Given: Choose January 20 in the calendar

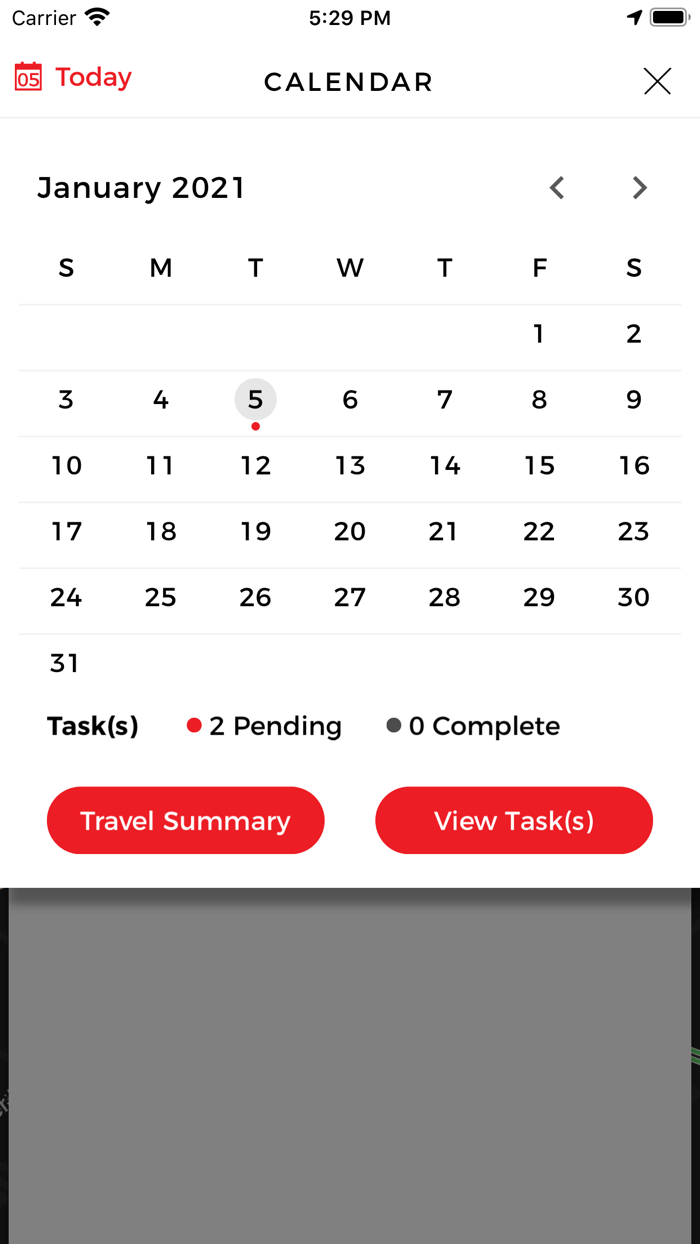Looking at the screenshot, I should pos(350,532).
